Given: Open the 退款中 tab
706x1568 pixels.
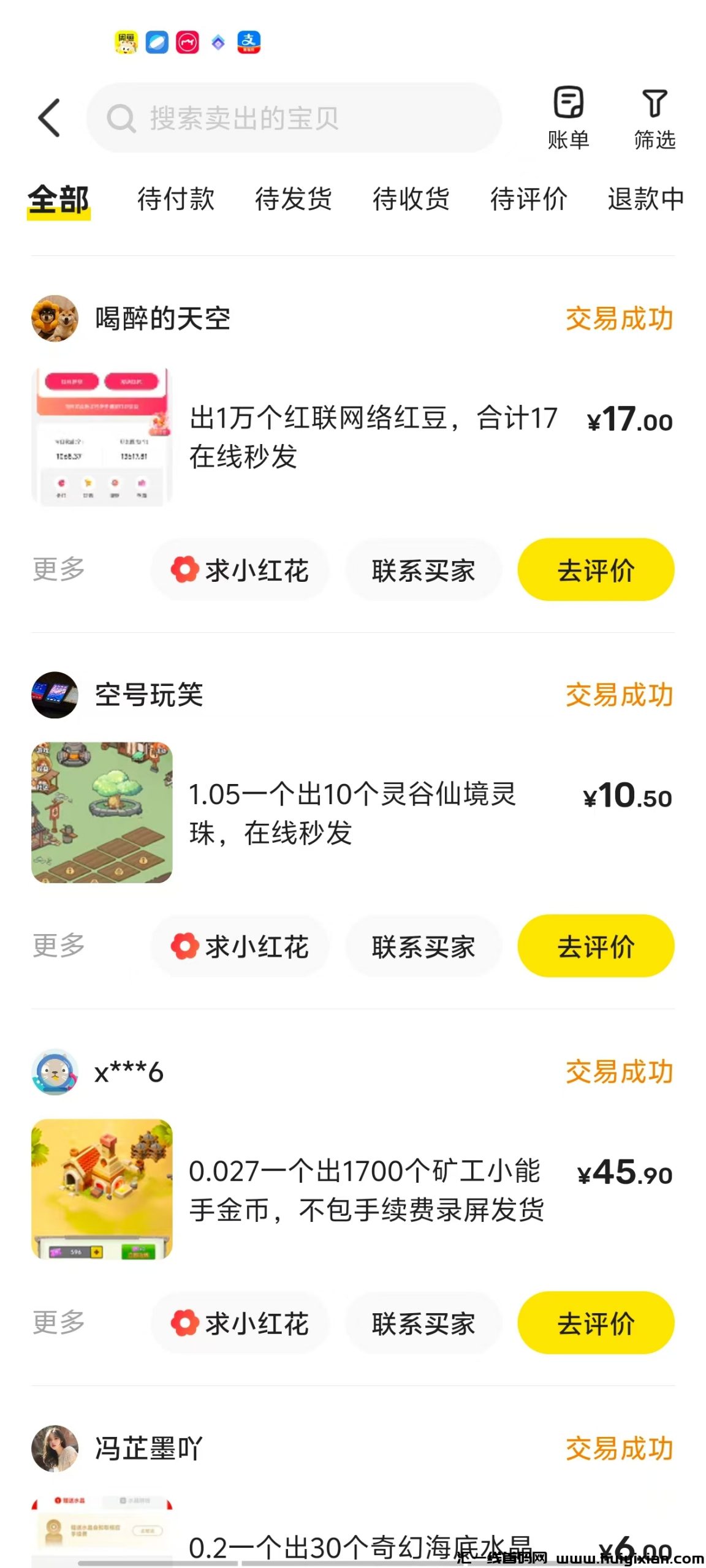Looking at the screenshot, I should point(645,199).
